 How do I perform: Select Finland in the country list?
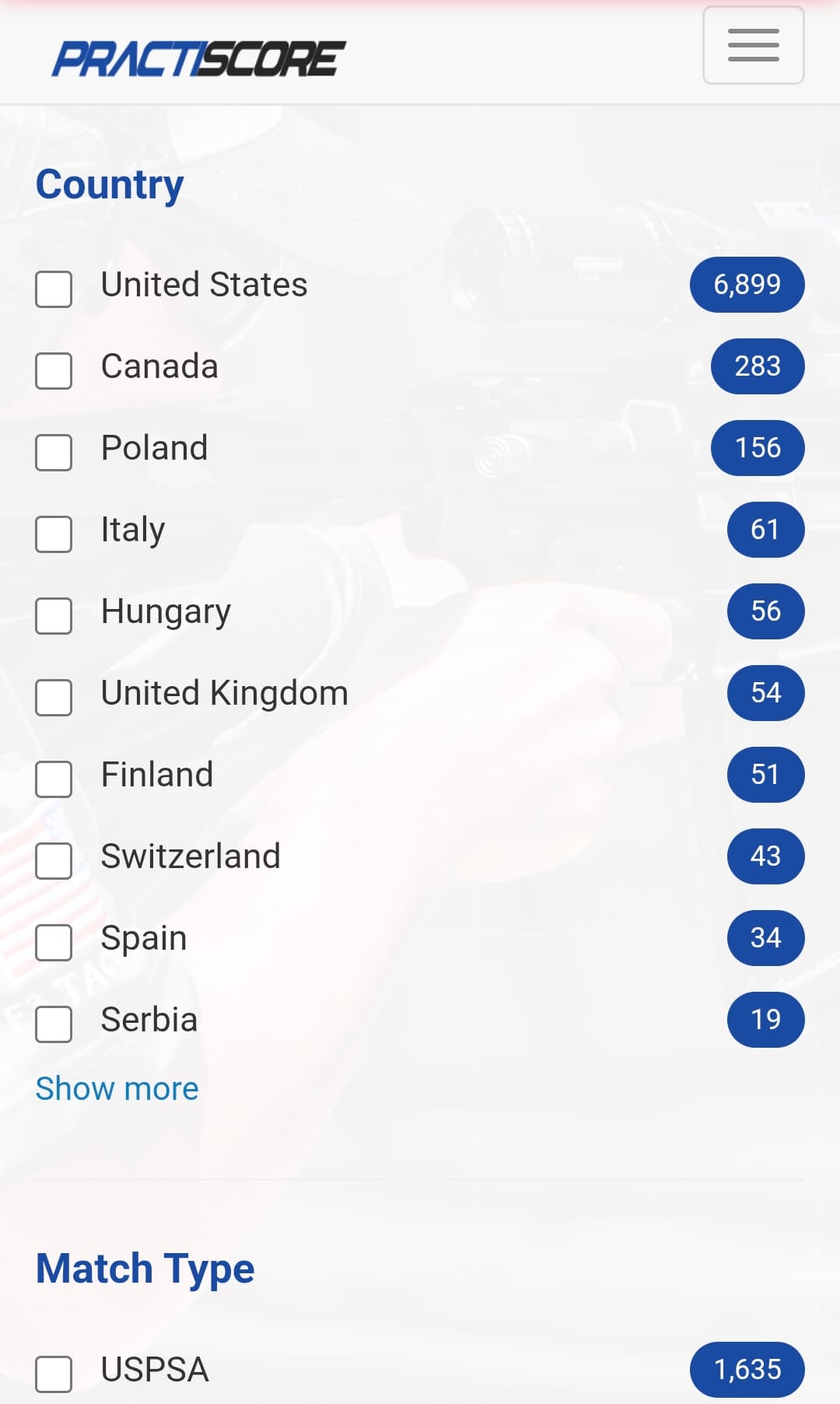tap(54, 779)
